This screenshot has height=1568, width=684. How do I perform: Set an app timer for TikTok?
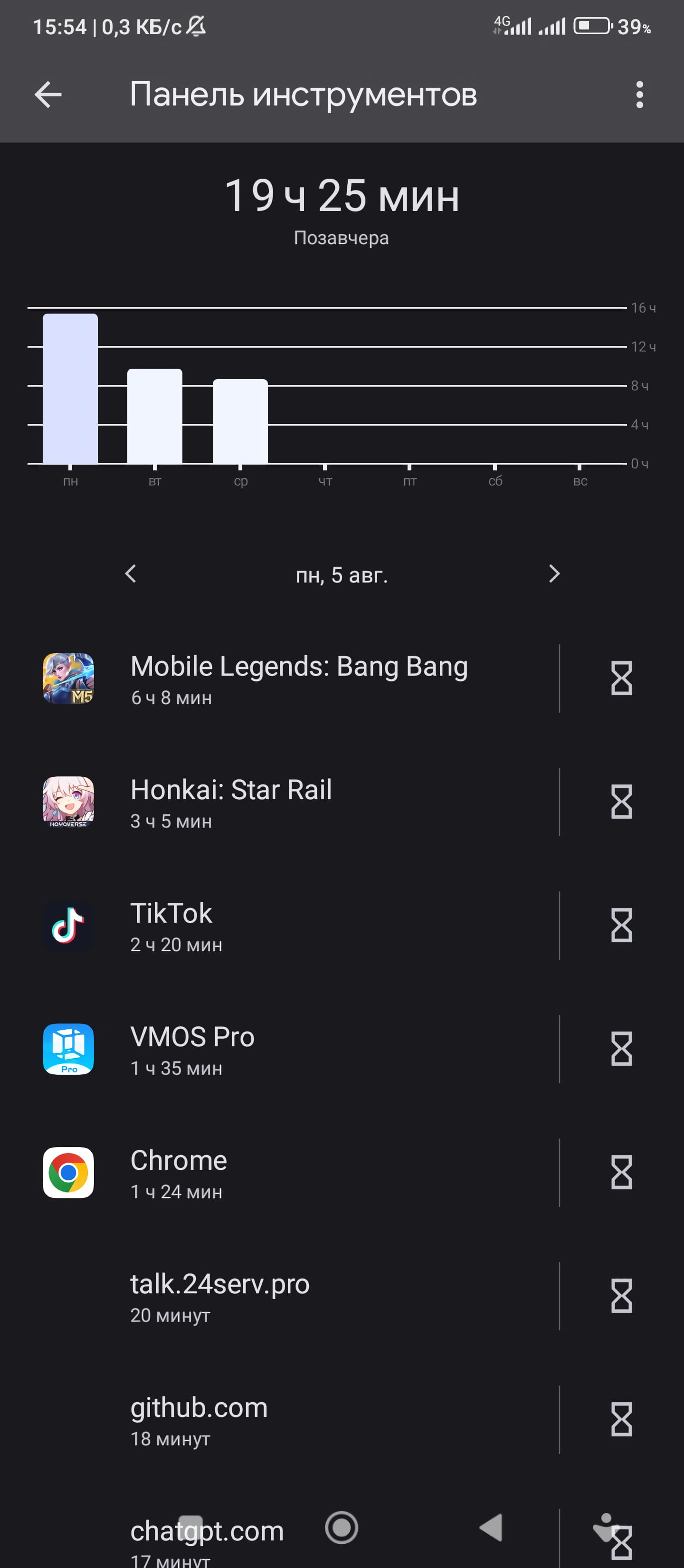click(621, 926)
